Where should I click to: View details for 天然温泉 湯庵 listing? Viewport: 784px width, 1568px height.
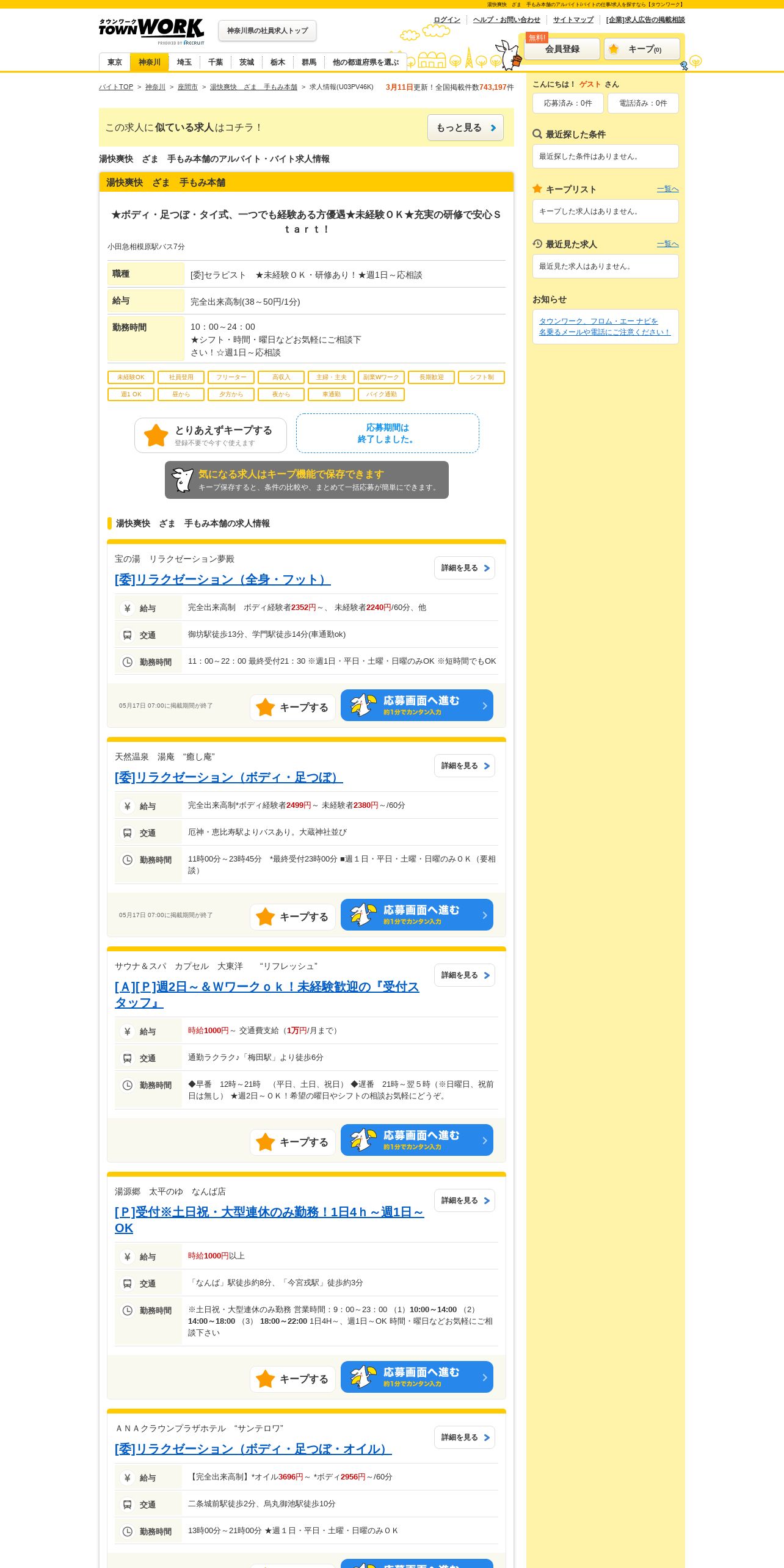point(465,766)
